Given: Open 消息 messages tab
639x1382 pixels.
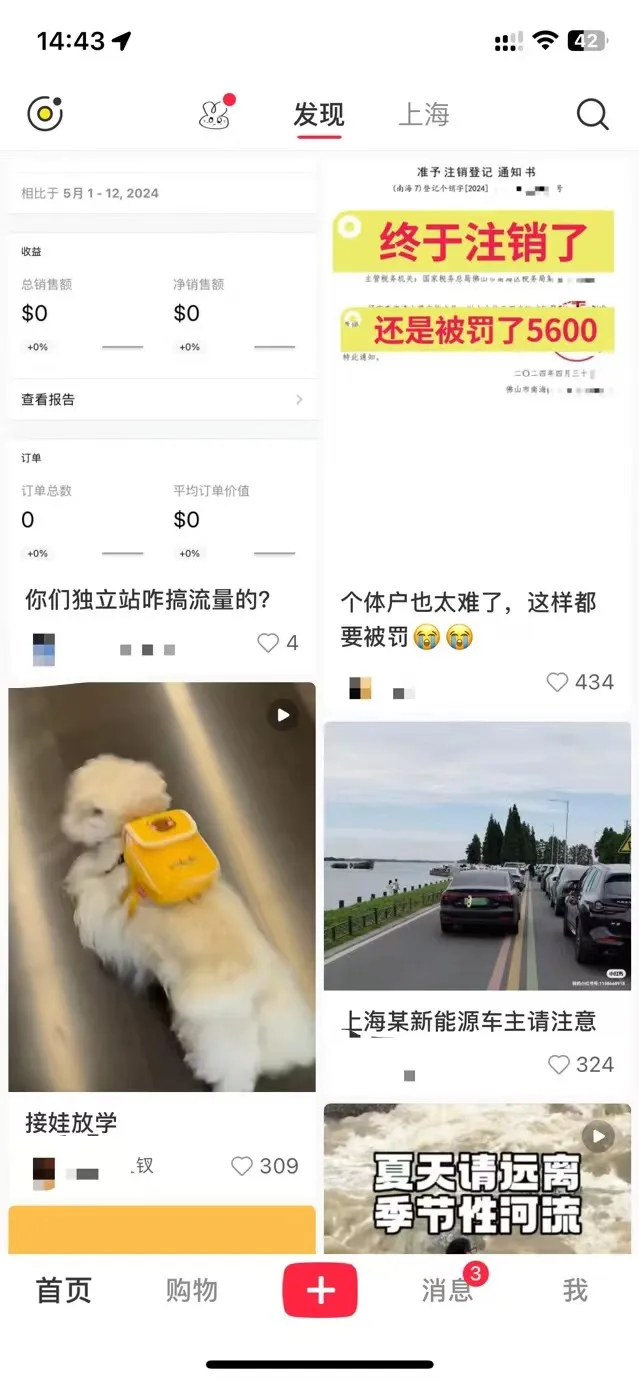Looking at the screenshot, I should pos(447,1290).
